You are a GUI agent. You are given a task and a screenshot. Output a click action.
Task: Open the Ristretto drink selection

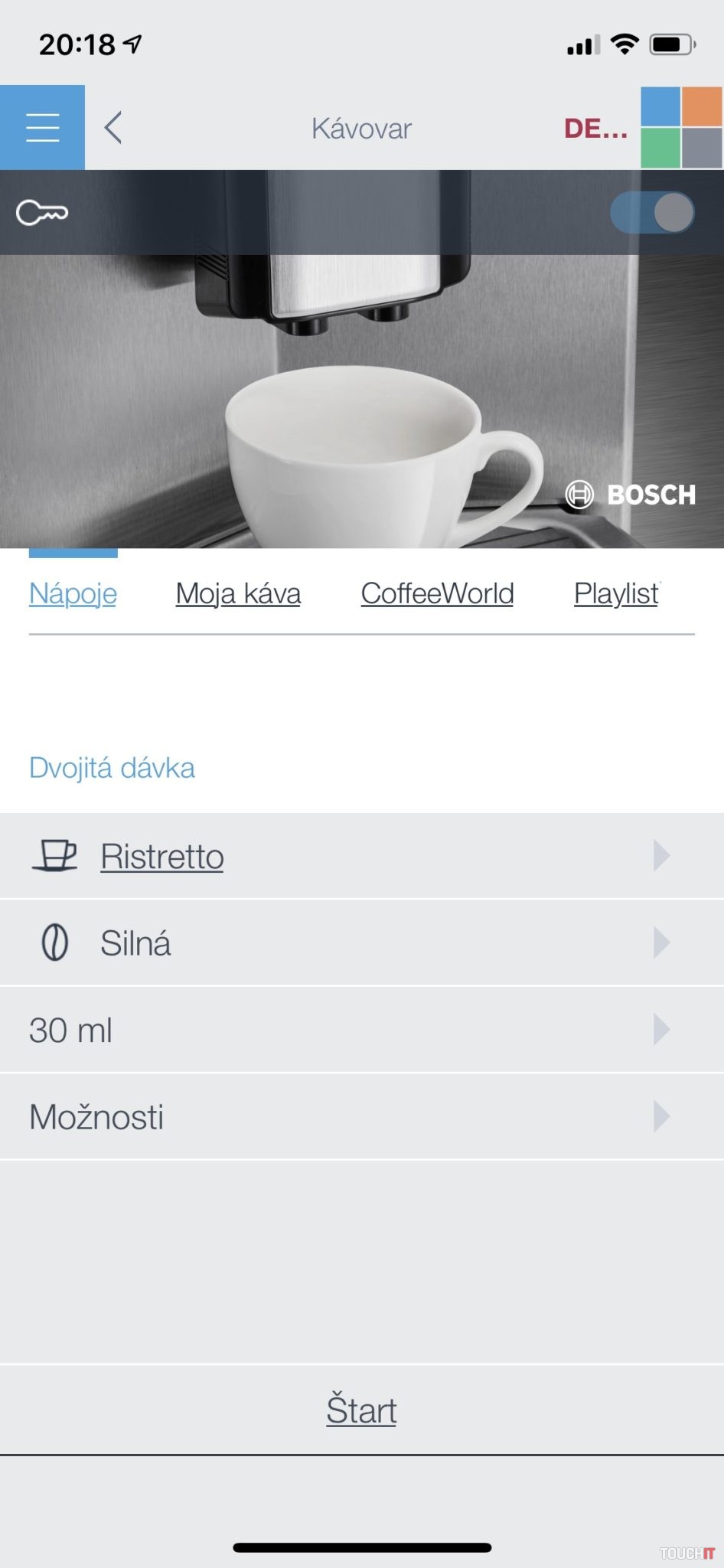coord(361,856)
